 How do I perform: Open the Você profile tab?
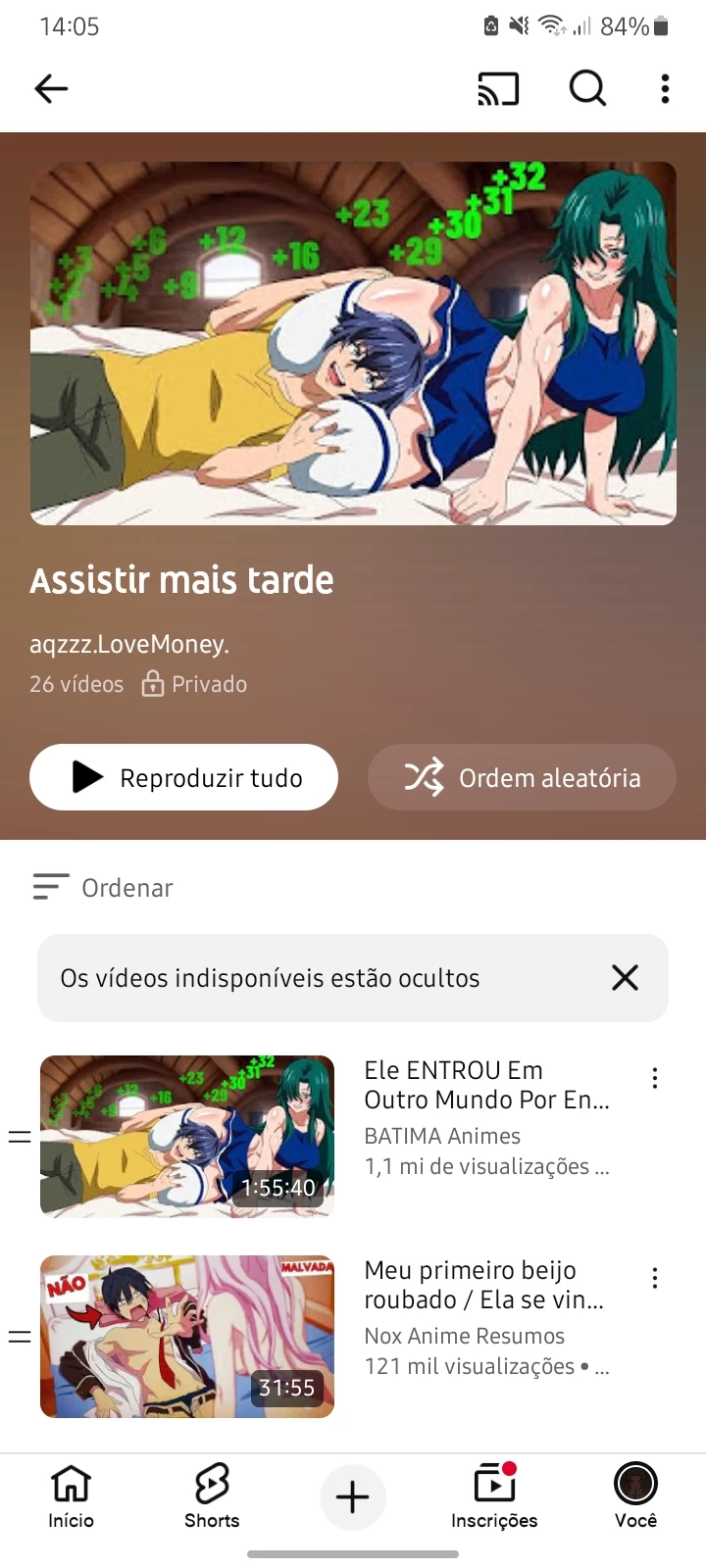click(x=635, y=1496)
